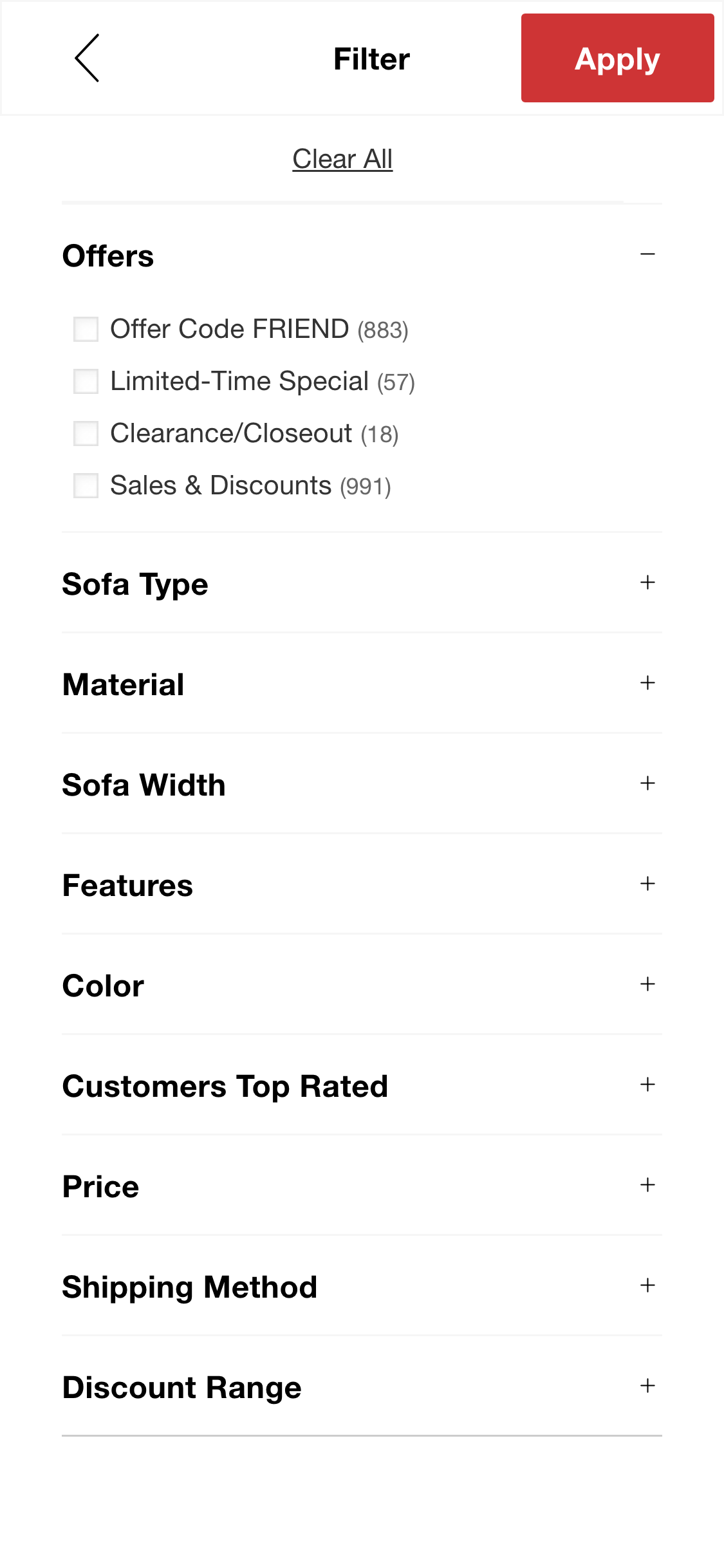
Task: Click the Filter header title
Action: click(x=371, y=58)
